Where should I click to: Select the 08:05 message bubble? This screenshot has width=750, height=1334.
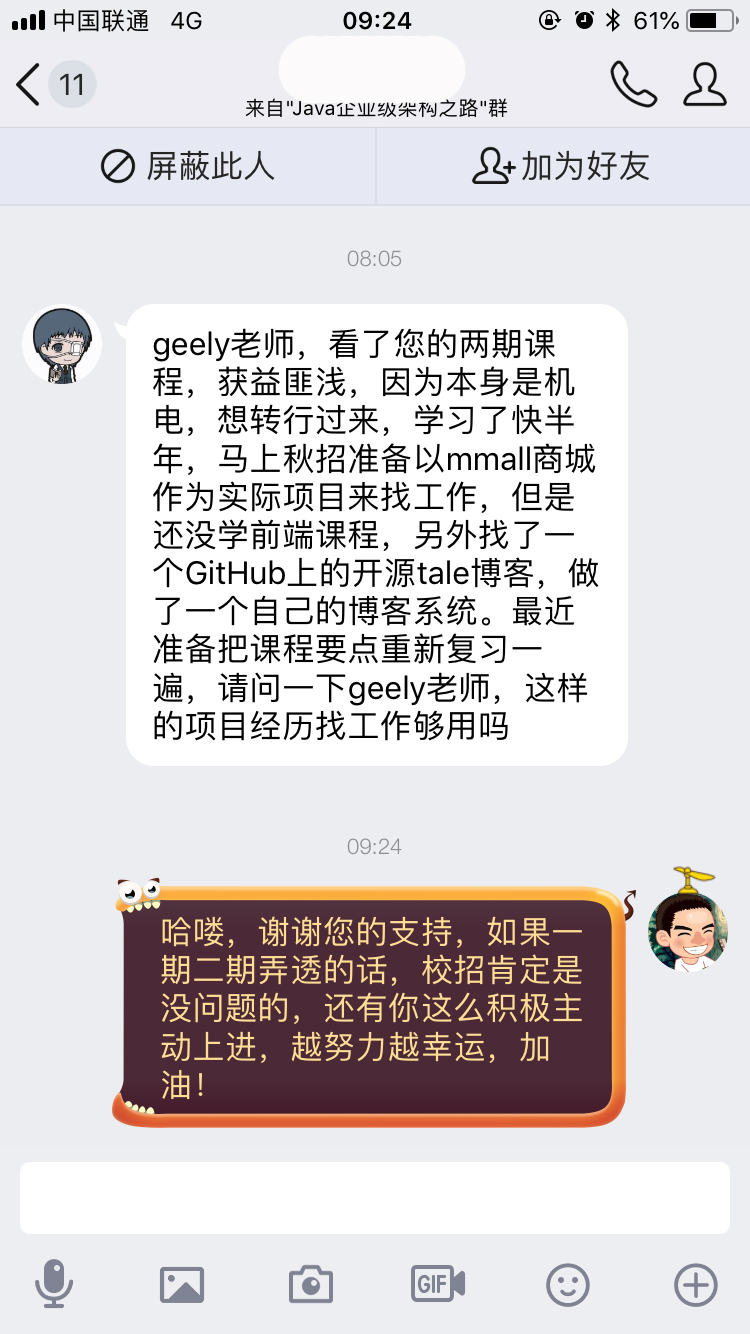(375, 530)
